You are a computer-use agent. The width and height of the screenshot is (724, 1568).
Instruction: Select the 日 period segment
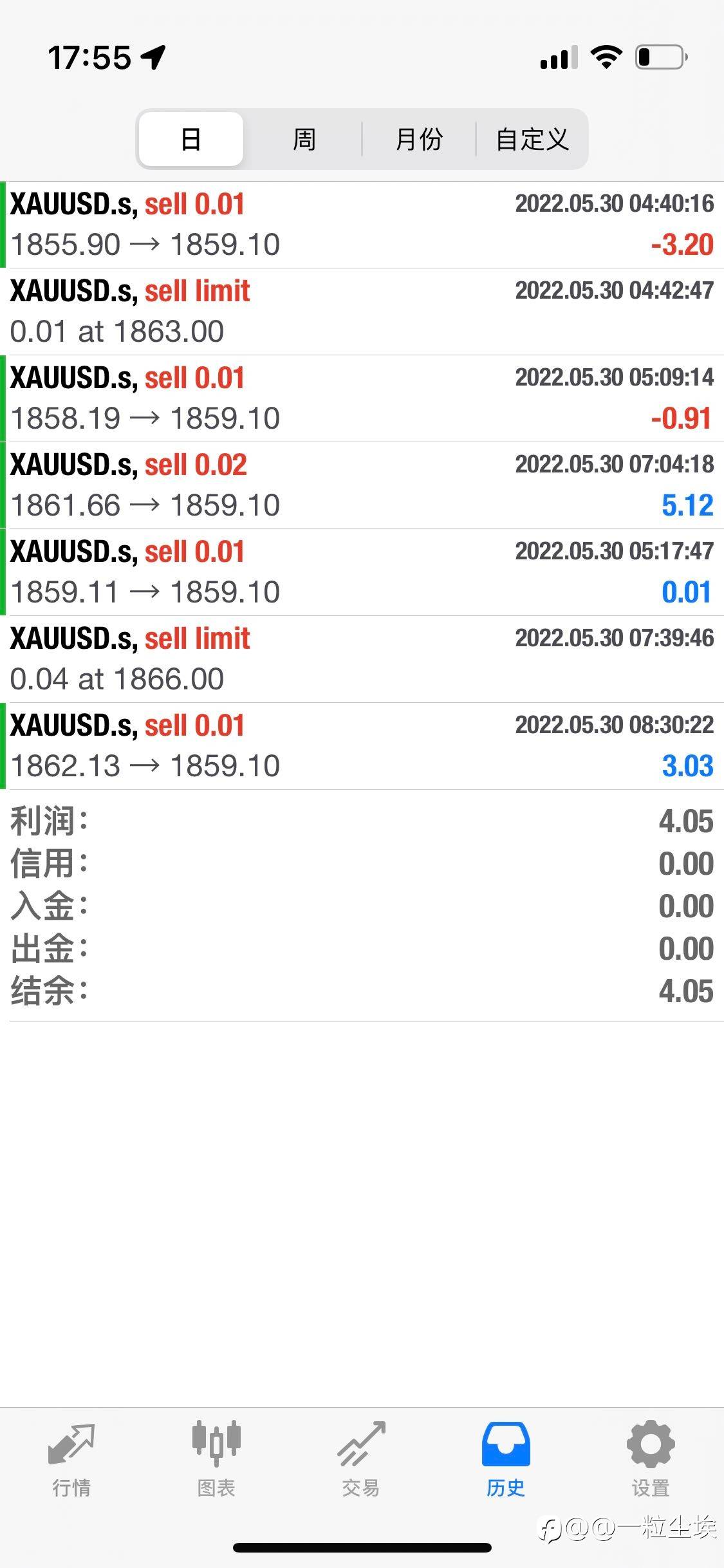click(191, 139)
